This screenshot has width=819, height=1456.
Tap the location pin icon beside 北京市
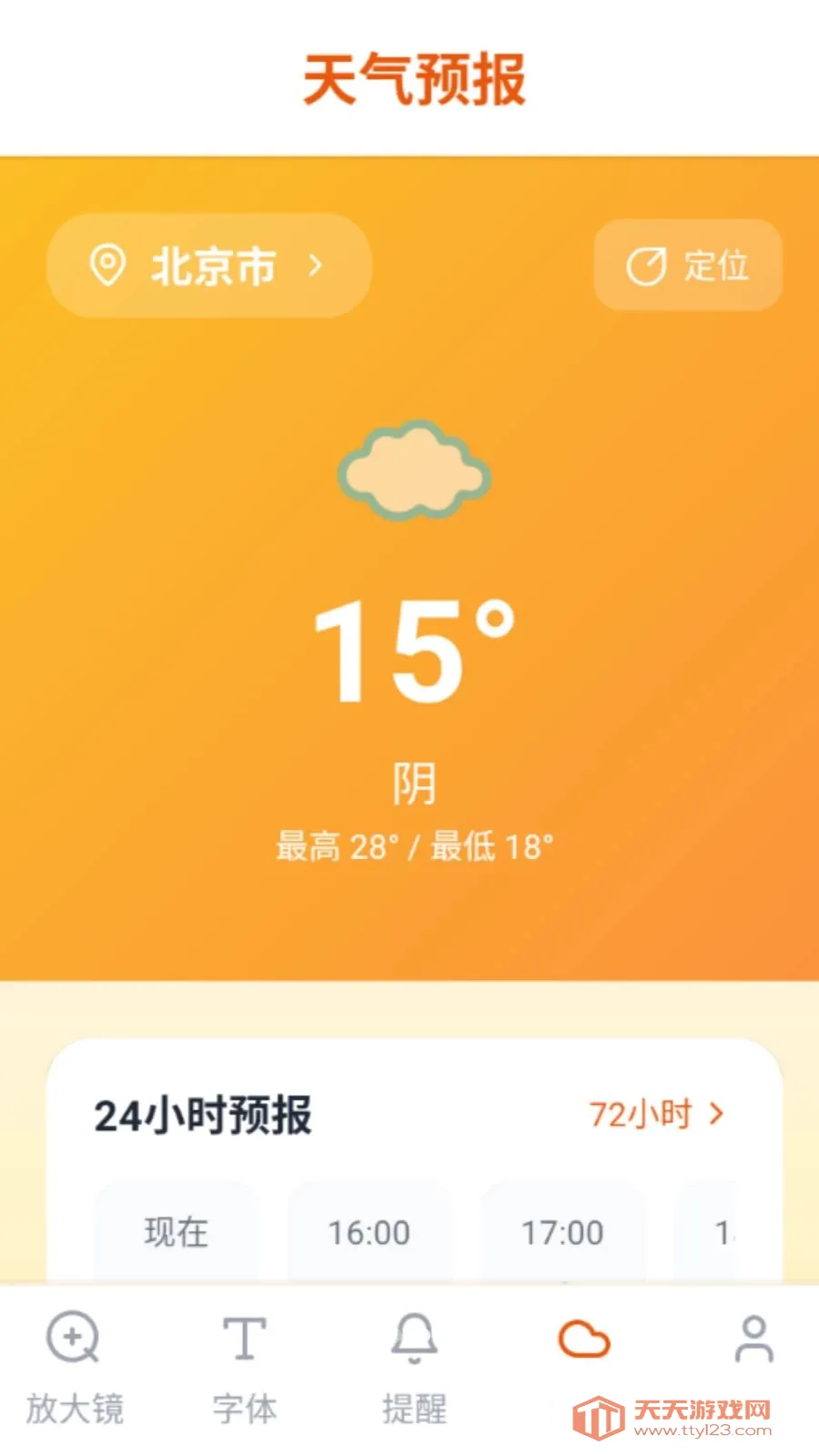(x=109, y=266)
